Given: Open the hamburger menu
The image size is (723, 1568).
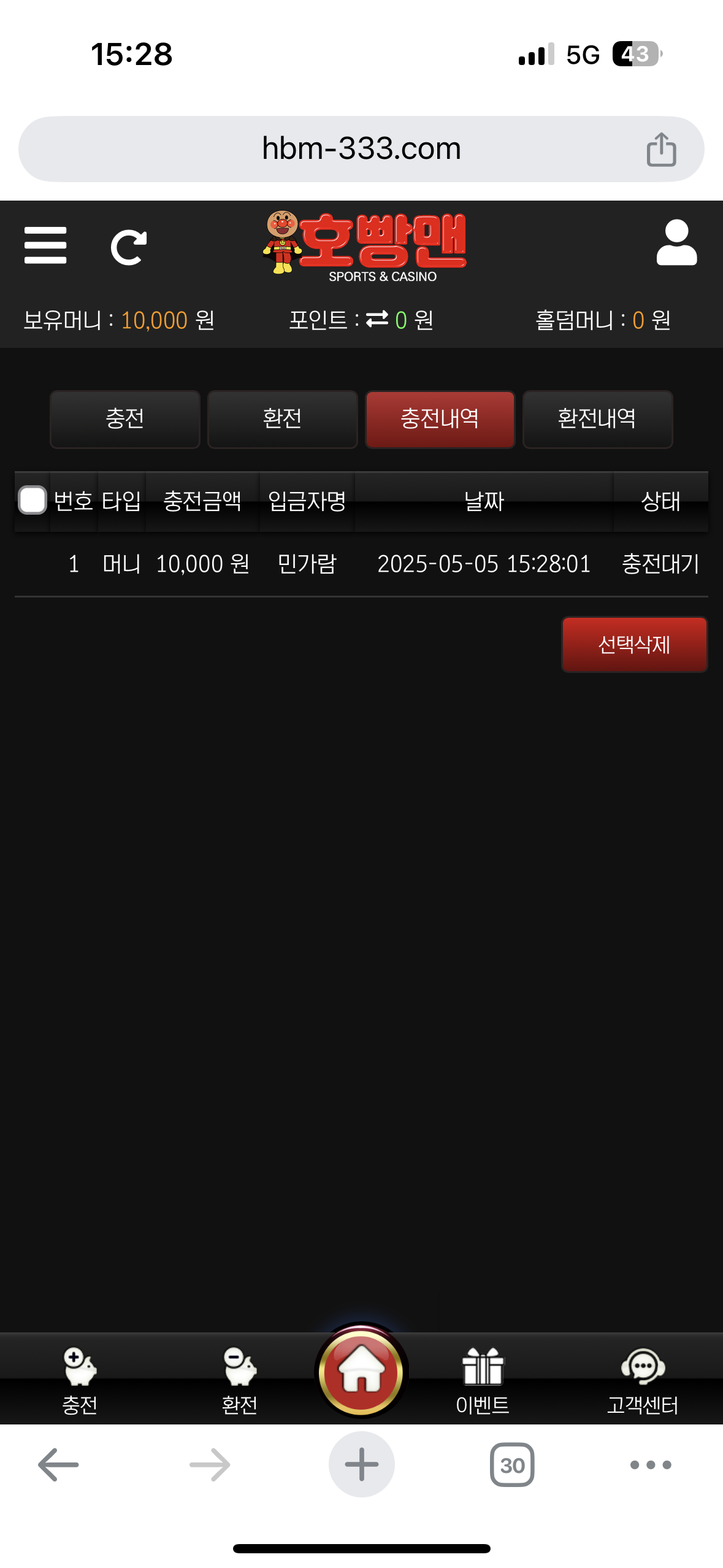Looking at the screenshot, I should [x=45, y=245].
